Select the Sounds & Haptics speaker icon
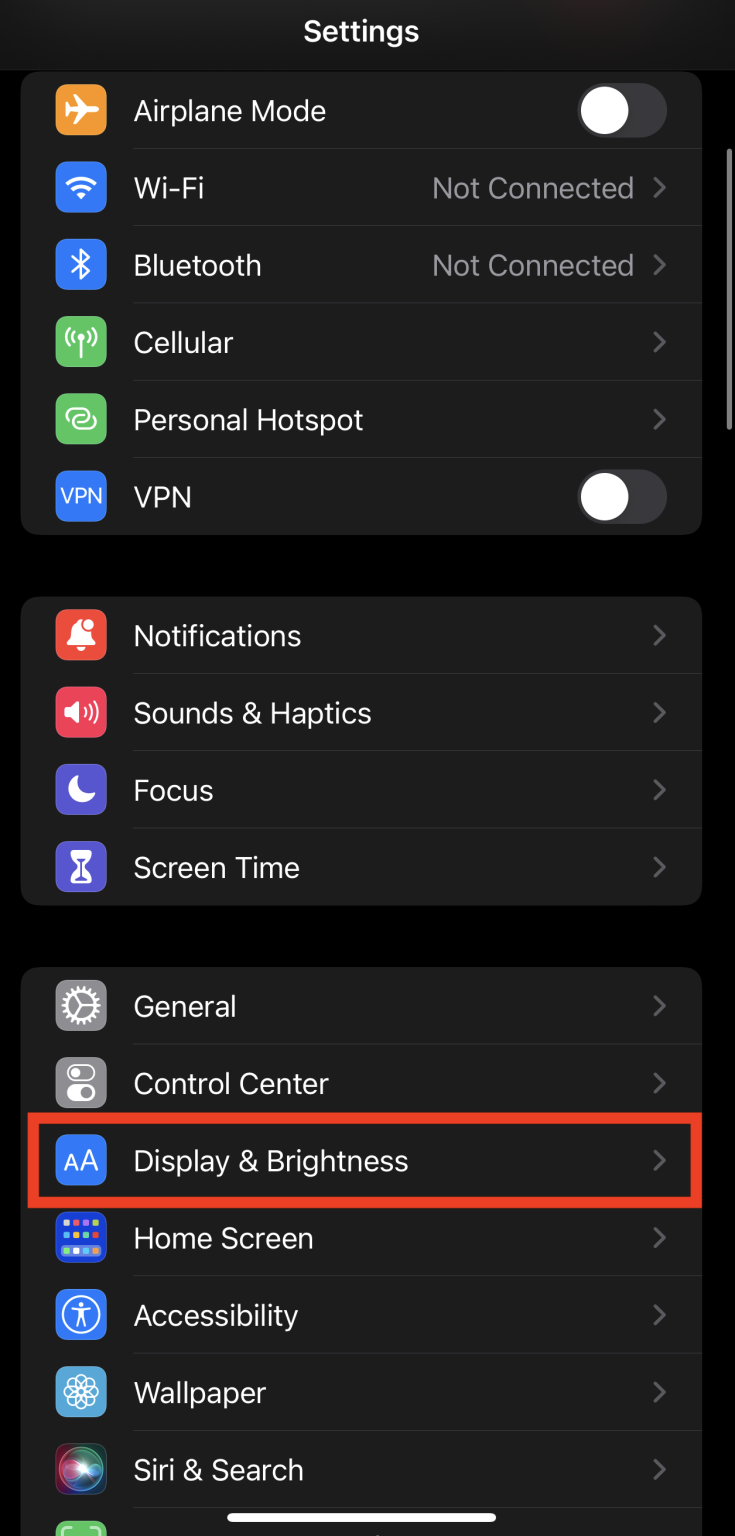Viewport: 735px width, 1536px height. (x=81, y=712)
